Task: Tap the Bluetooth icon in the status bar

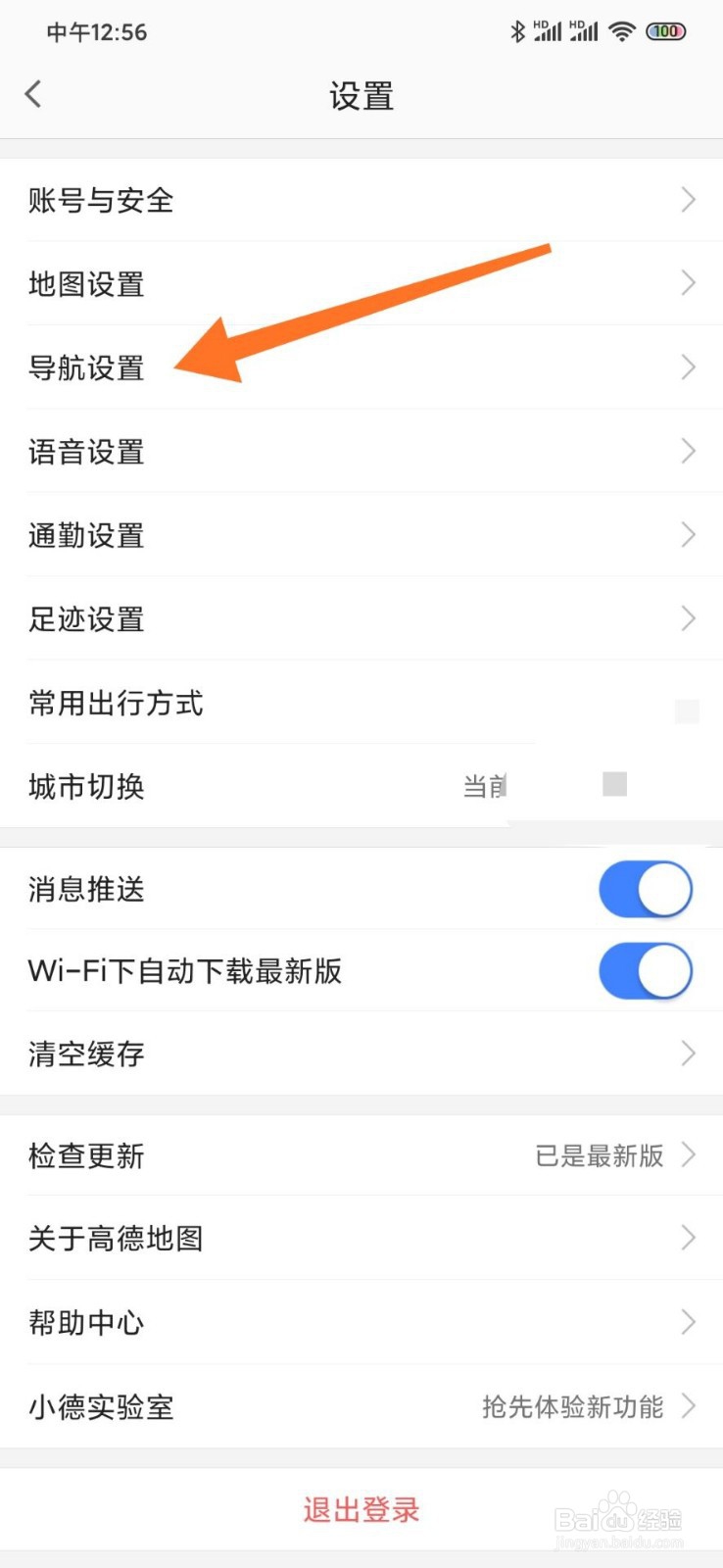Action: coord(516,30)
